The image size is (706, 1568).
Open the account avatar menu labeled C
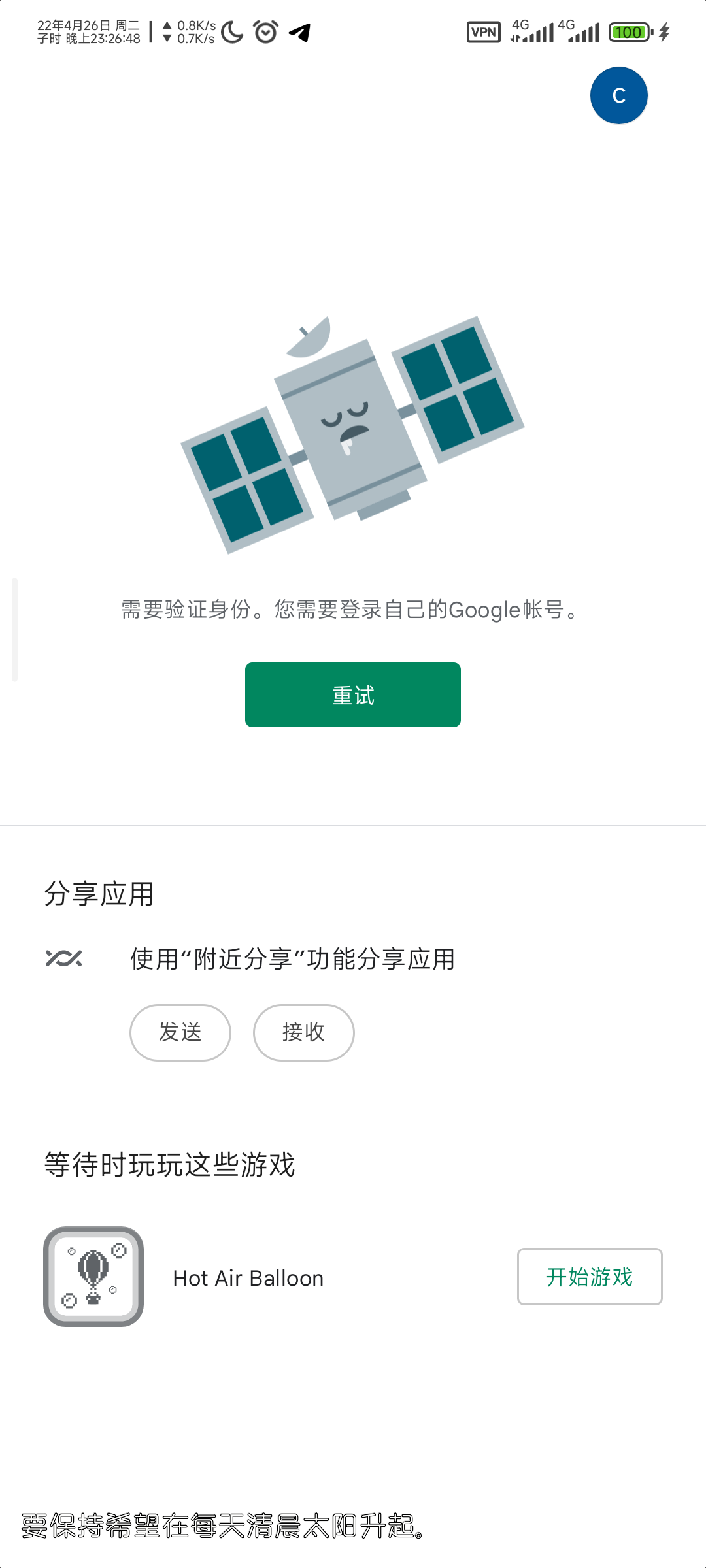click(618, 95)
